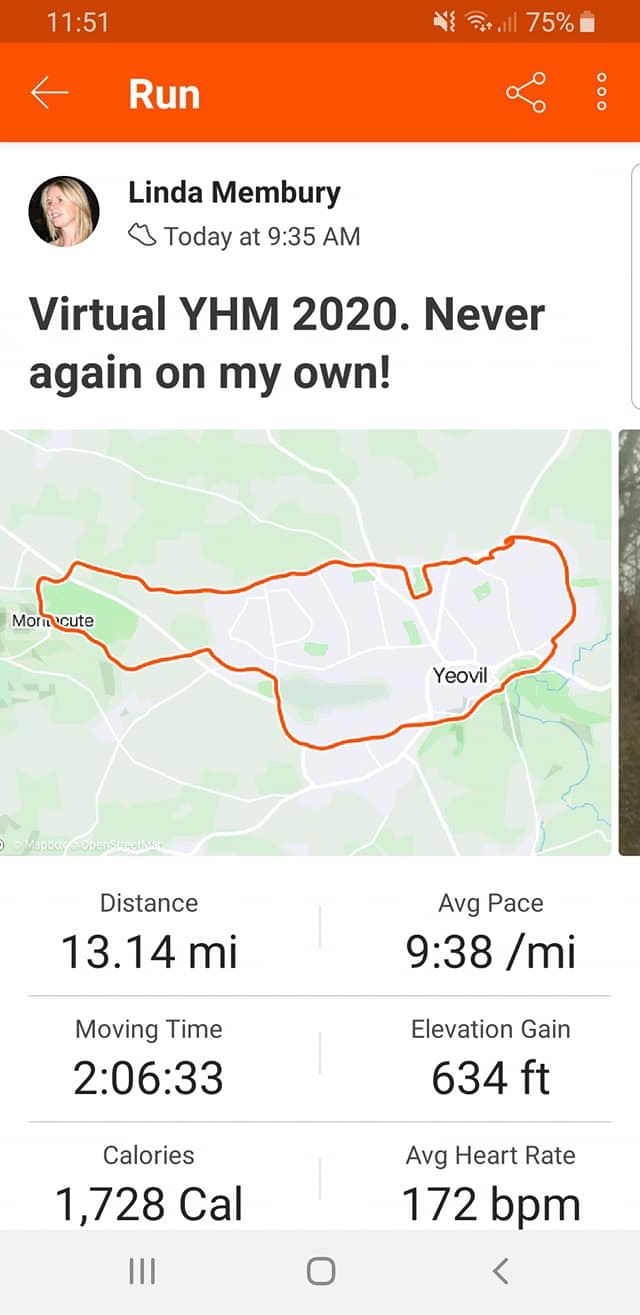View the photo beside the map
Image resolution: width=640 pixels, height=1315 pixels.
tap(630, 642)
